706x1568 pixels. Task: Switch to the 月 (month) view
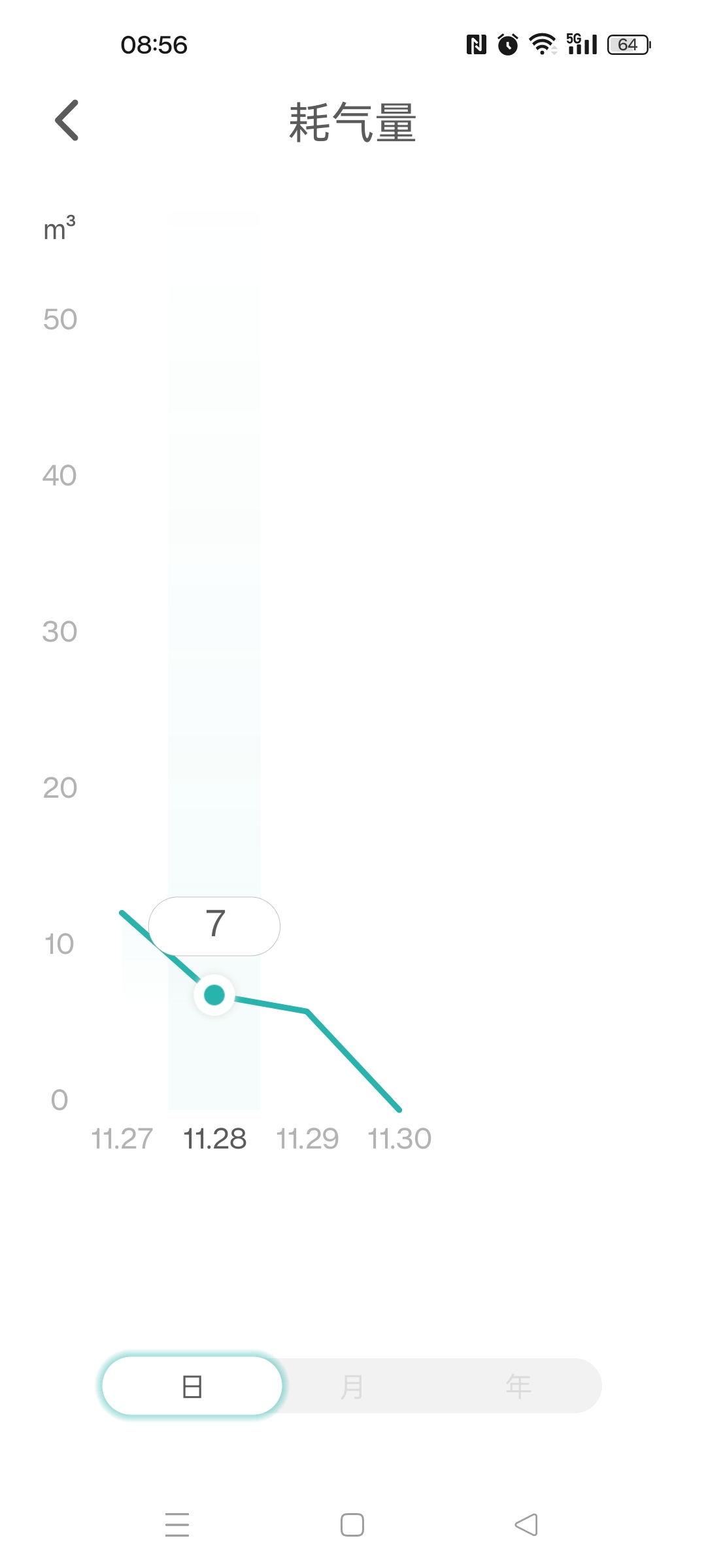pos(352,1386)
